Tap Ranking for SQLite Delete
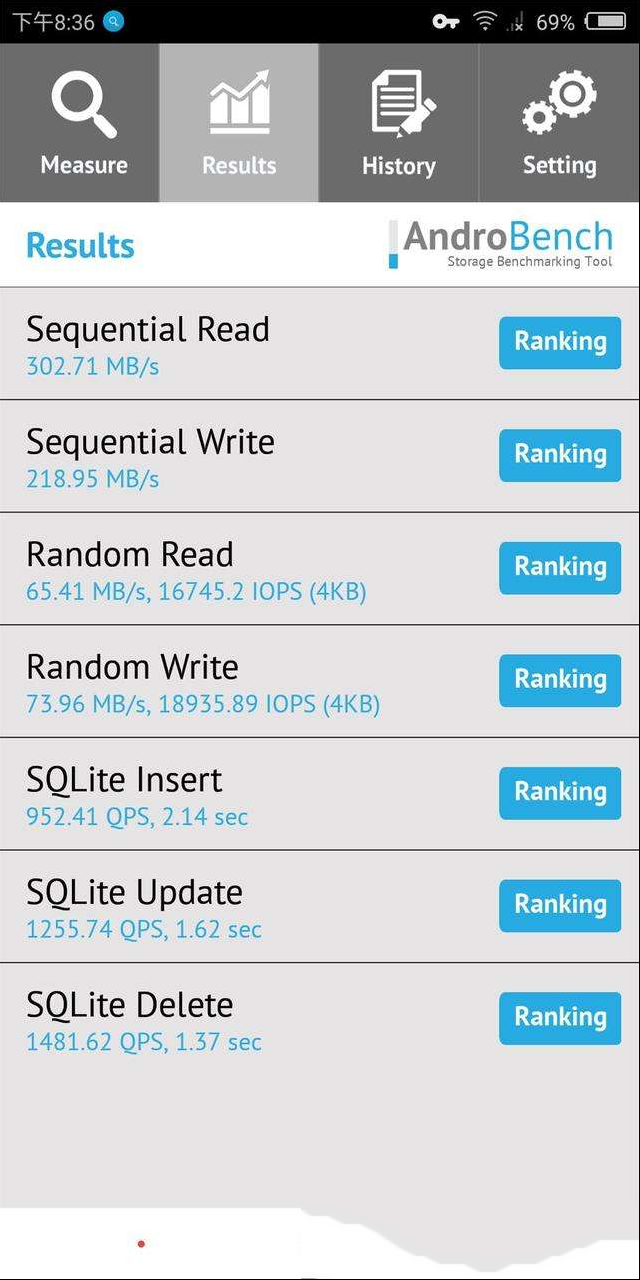 pyautogui.click(x=560, y=1018)
